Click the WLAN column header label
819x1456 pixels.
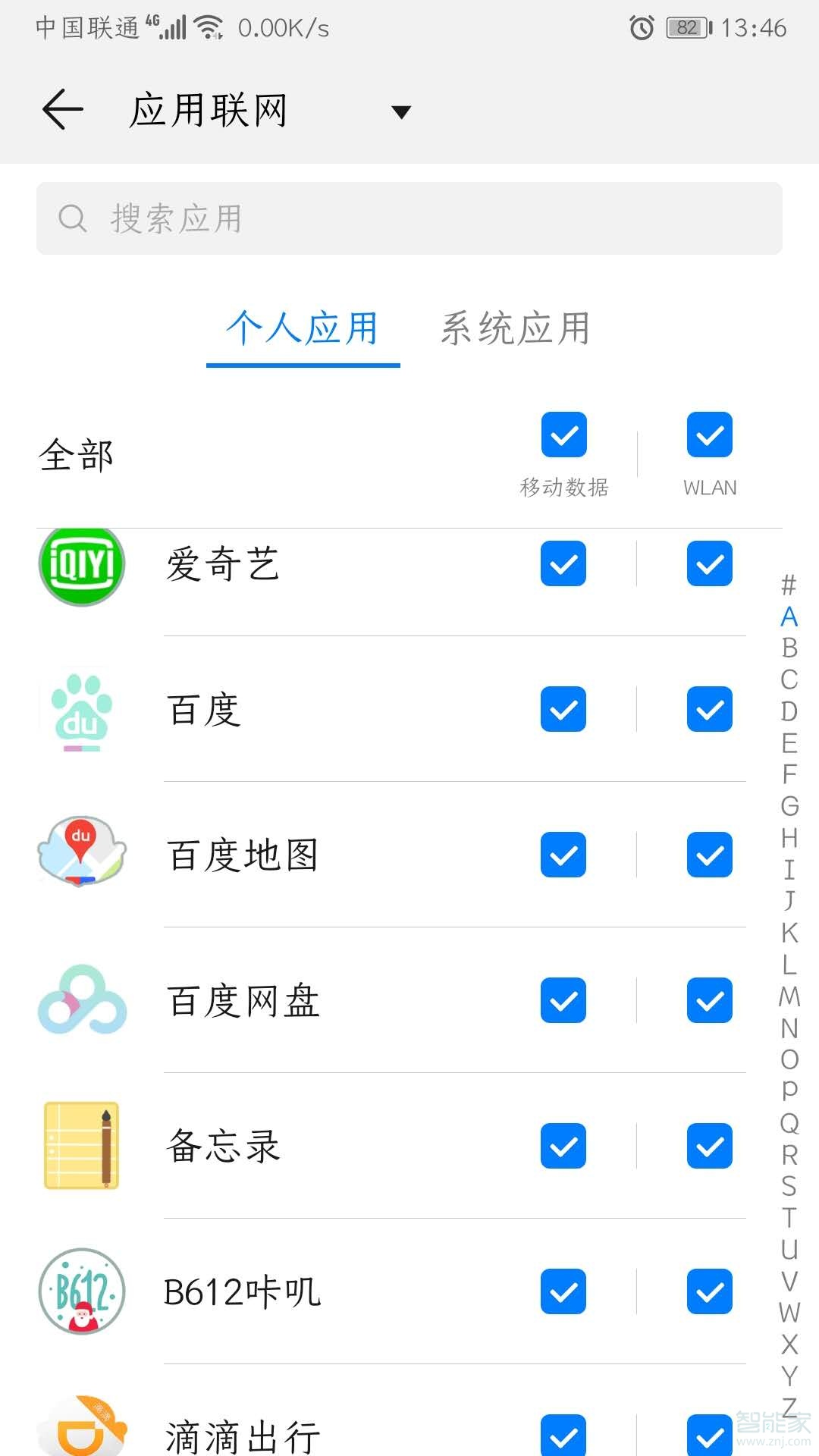pyautogui.click(x=709, y=487)
